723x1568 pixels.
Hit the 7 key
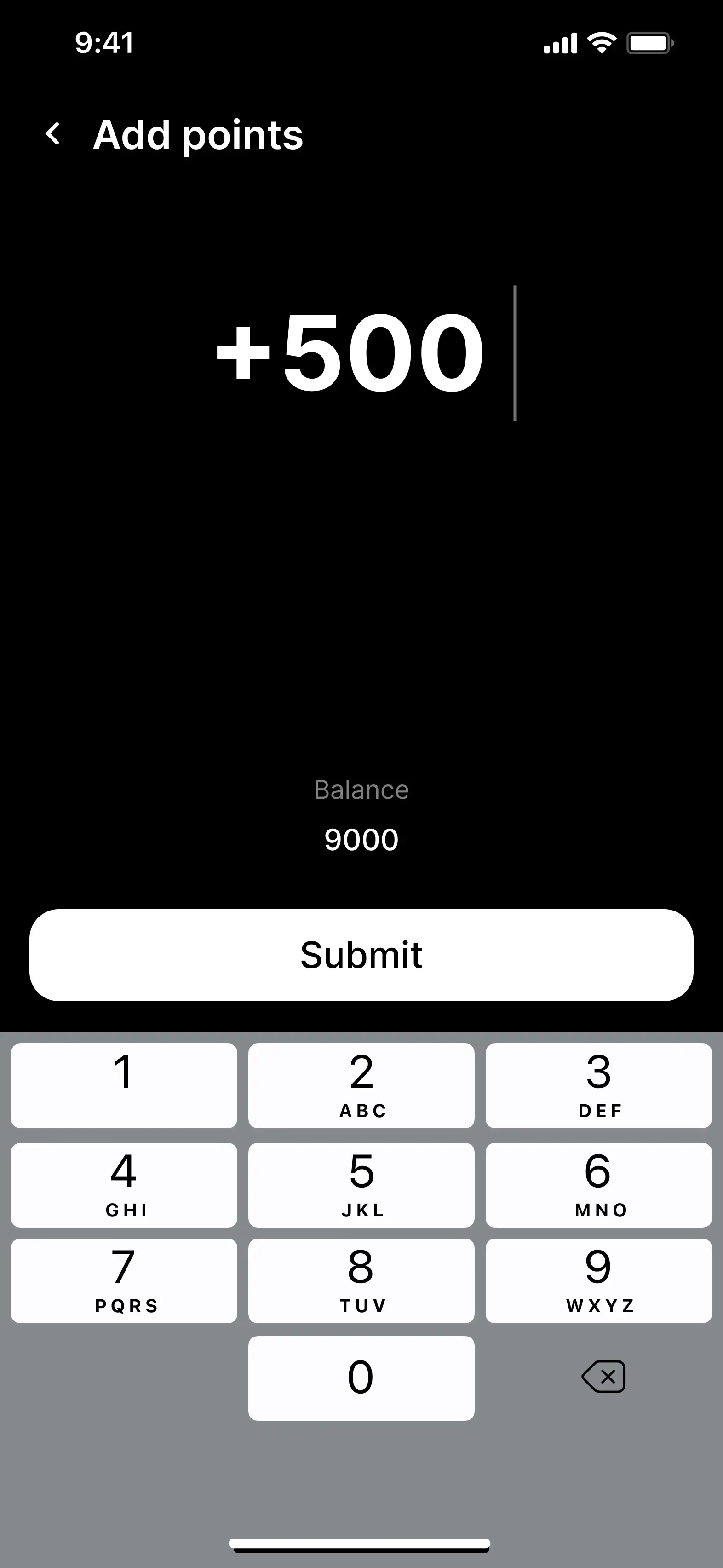pyautogui.click(x=124, y=1281)
